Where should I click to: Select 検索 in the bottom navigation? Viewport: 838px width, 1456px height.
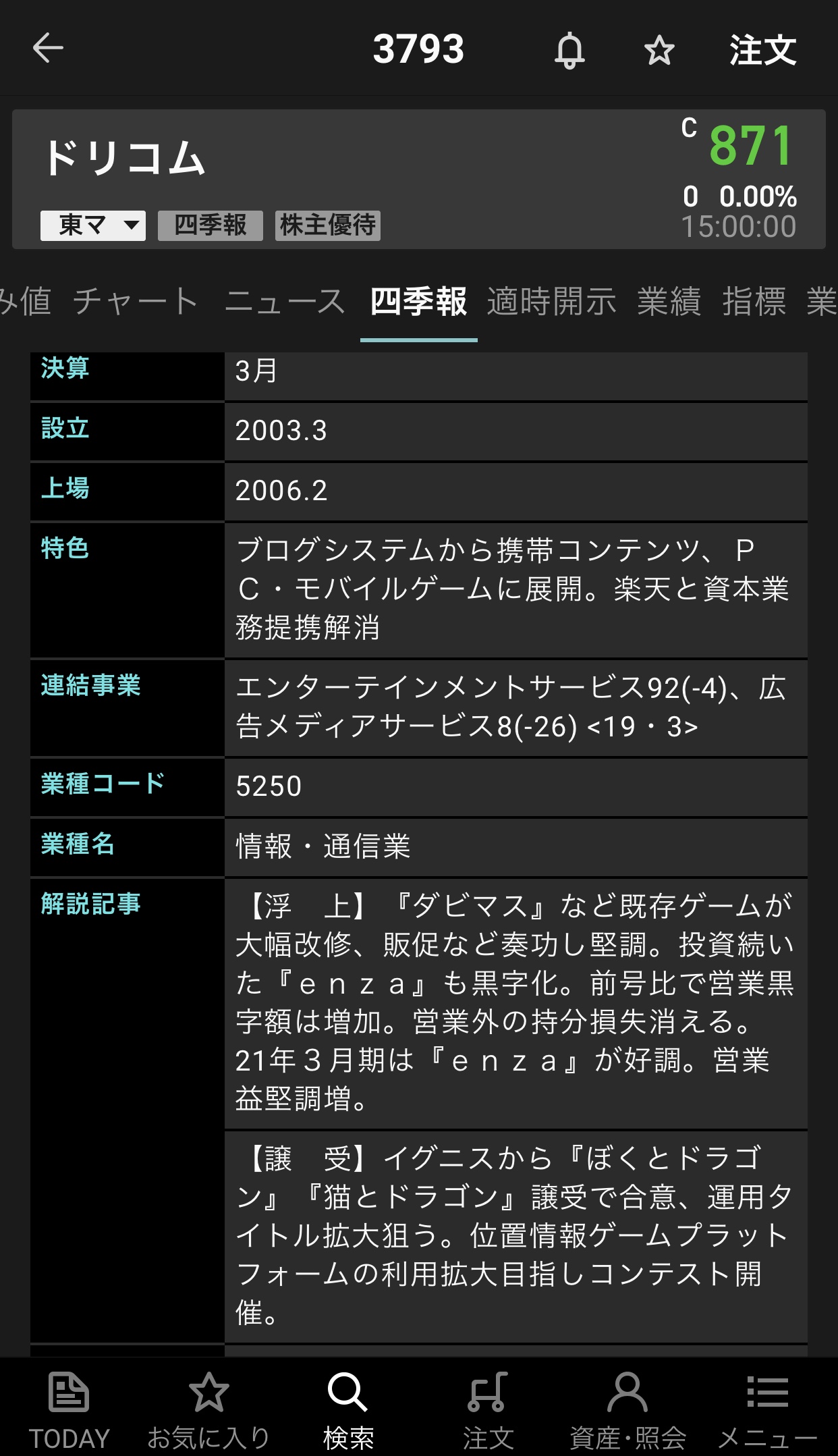point(348,1408)
